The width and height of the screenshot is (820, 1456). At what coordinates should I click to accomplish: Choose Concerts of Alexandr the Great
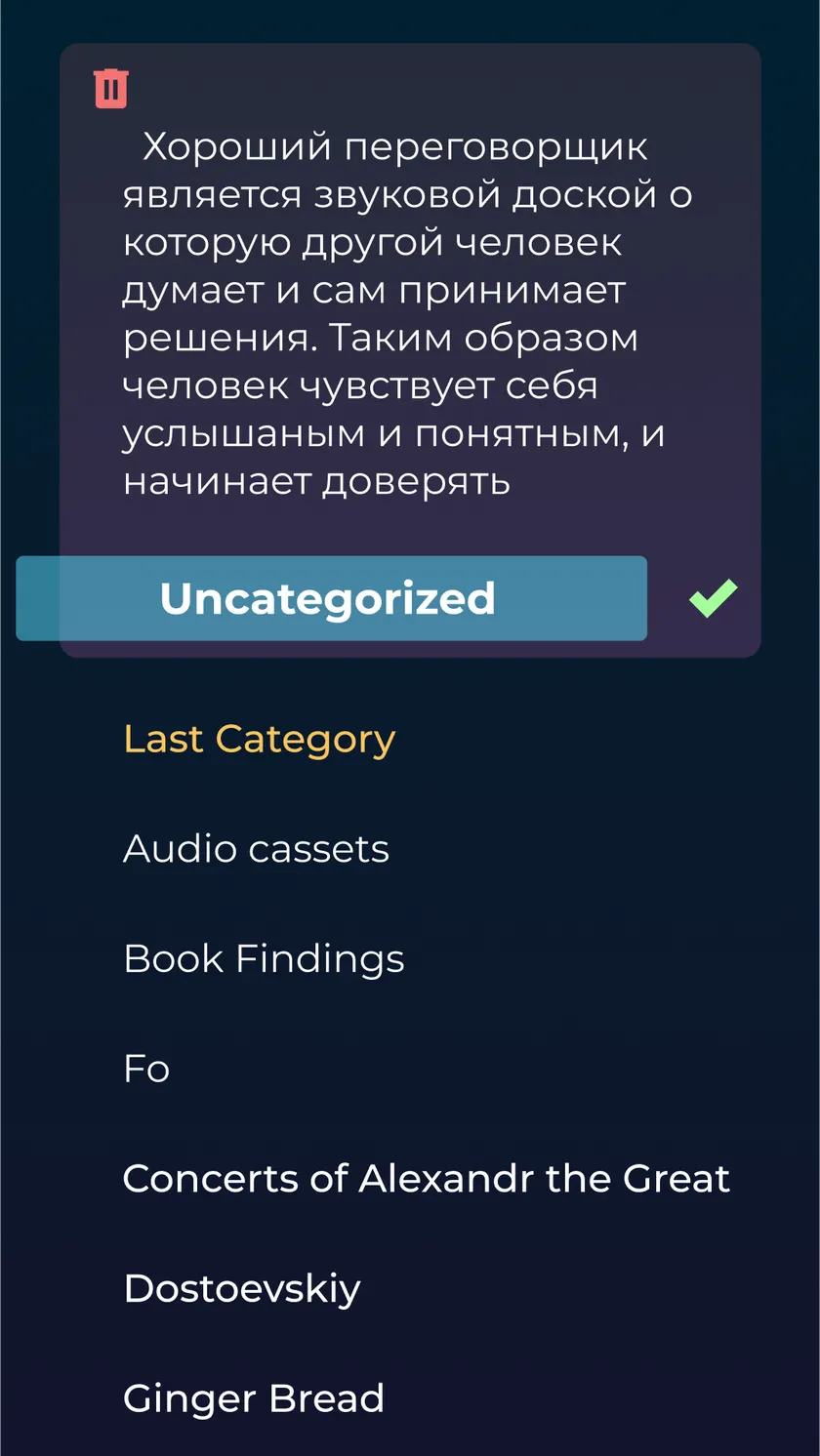[426, 1178]
